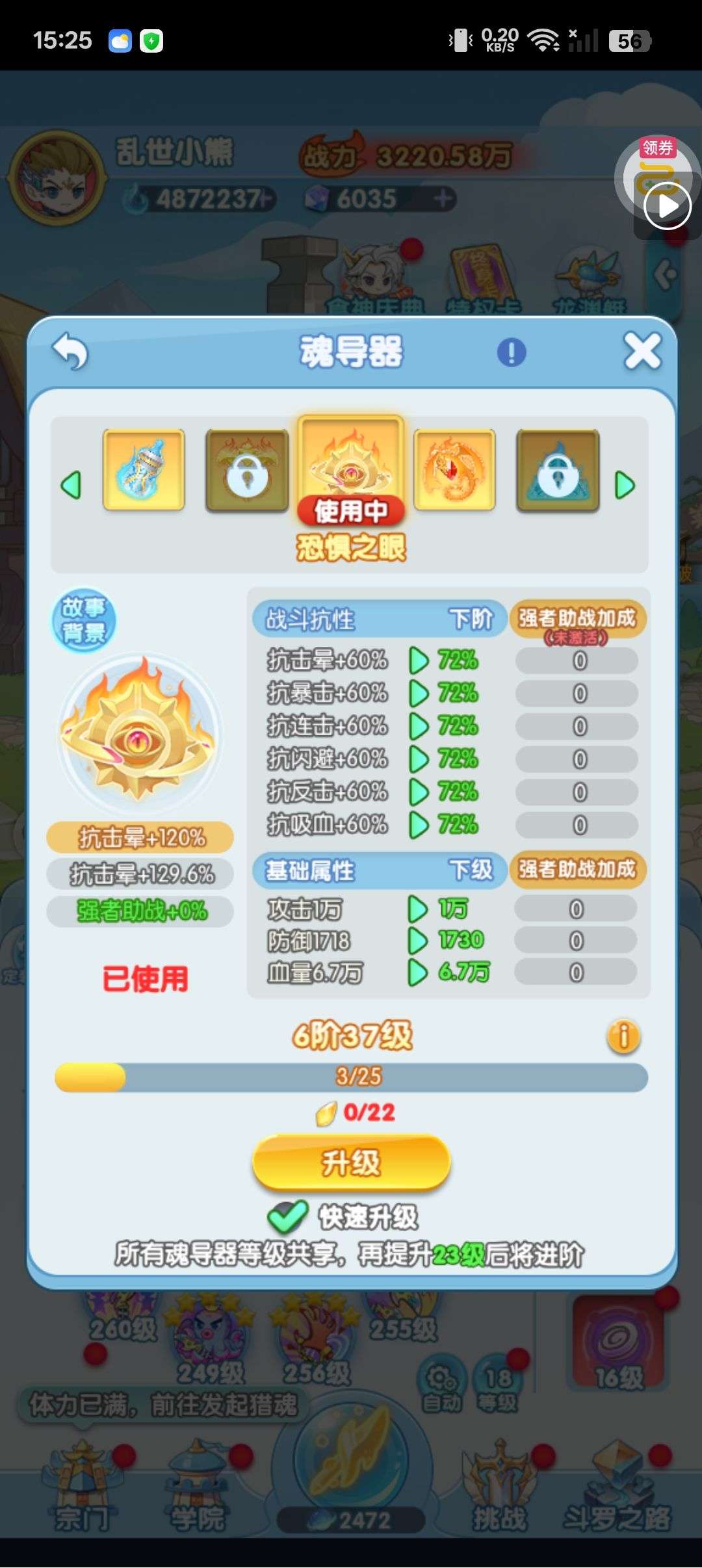
Task: Show next soul tools with right arrow
Action: click(x=625, y=485)
